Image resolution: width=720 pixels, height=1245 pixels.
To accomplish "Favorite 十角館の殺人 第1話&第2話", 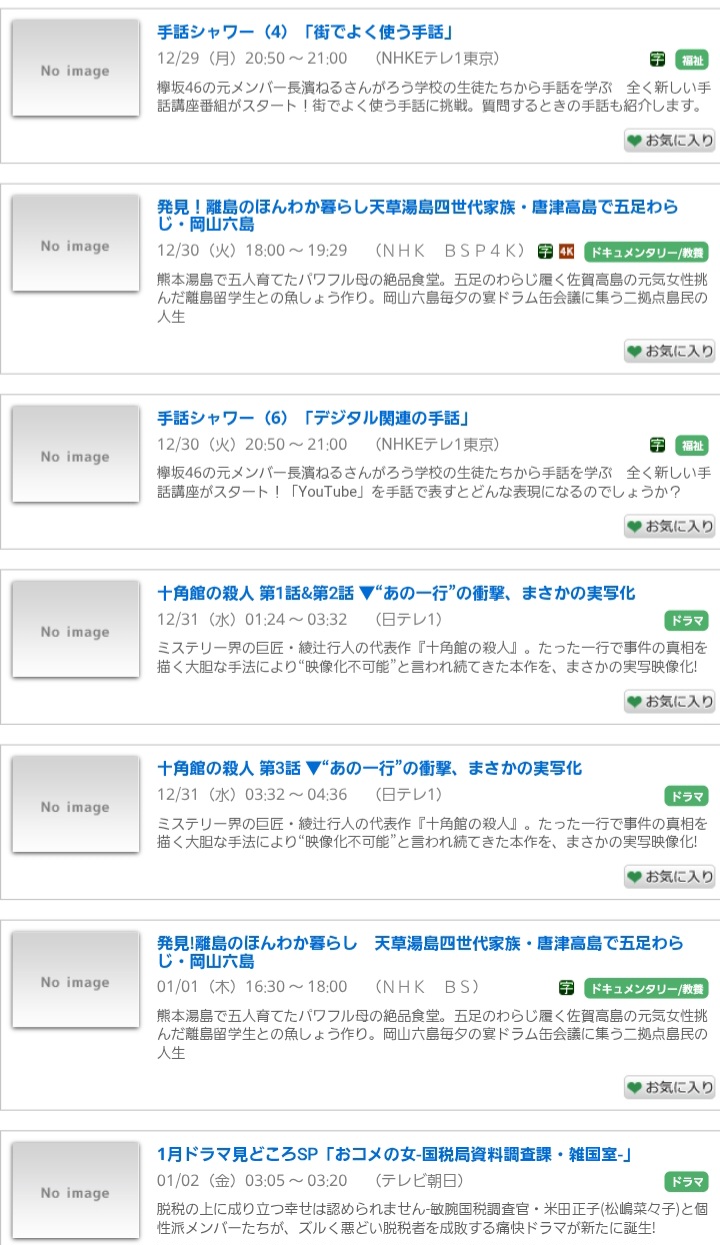I will [669, 701].
